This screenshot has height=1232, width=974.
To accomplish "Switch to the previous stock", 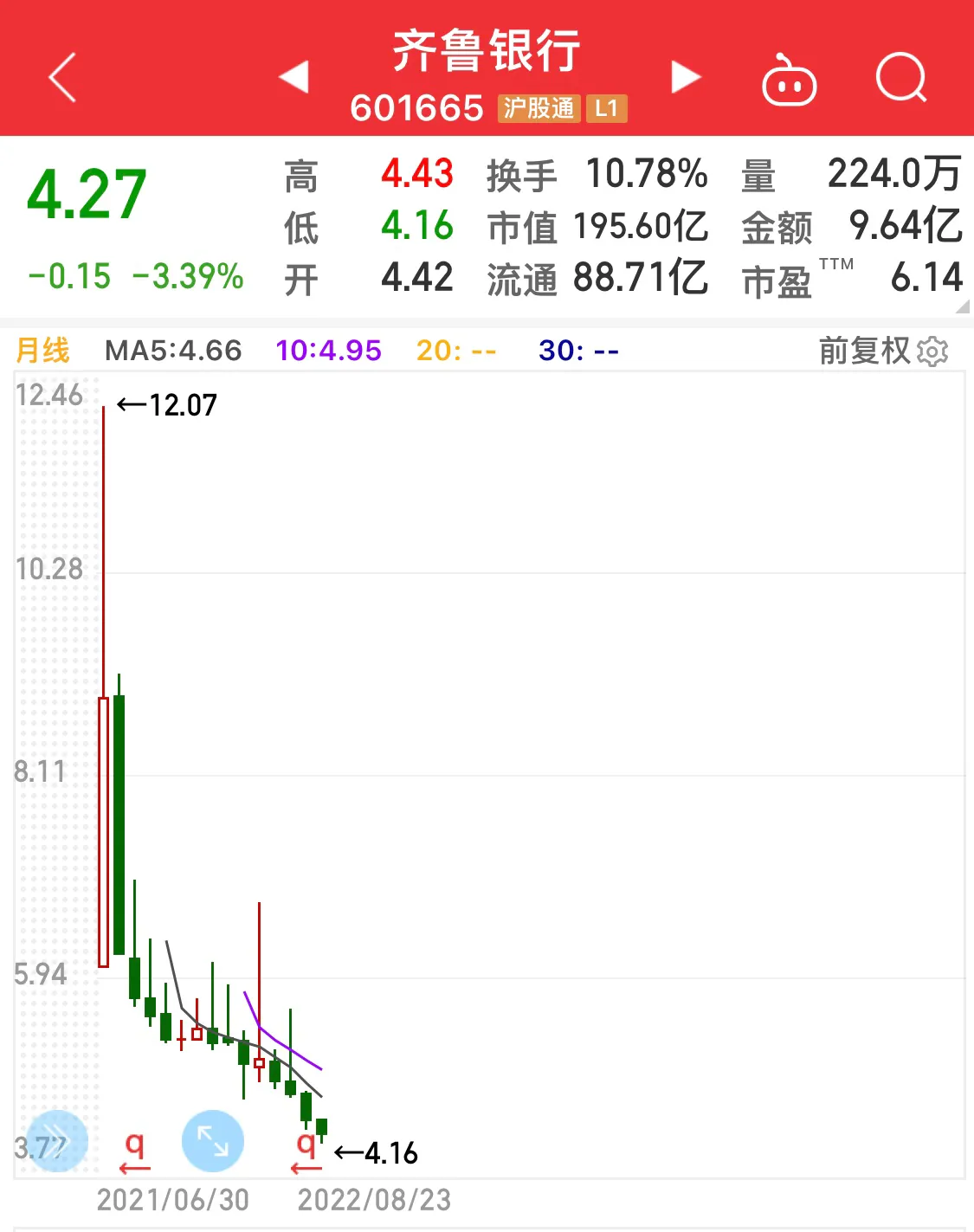I will point(293,77).
